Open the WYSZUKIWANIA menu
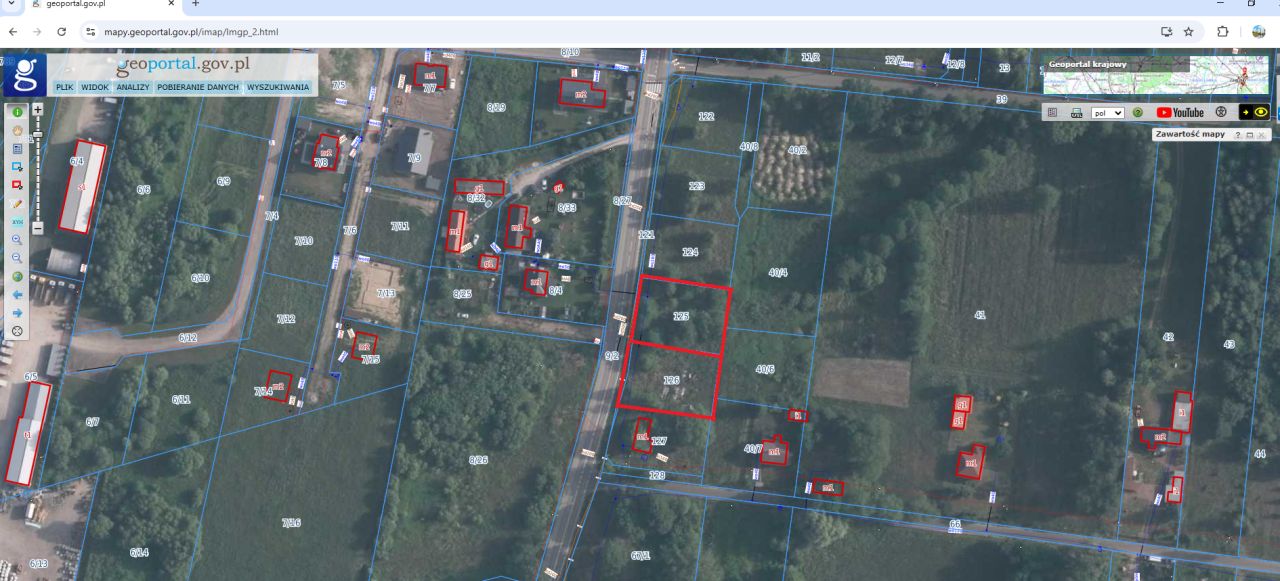Screen dimensions: 1280x581 pos(278,88)
